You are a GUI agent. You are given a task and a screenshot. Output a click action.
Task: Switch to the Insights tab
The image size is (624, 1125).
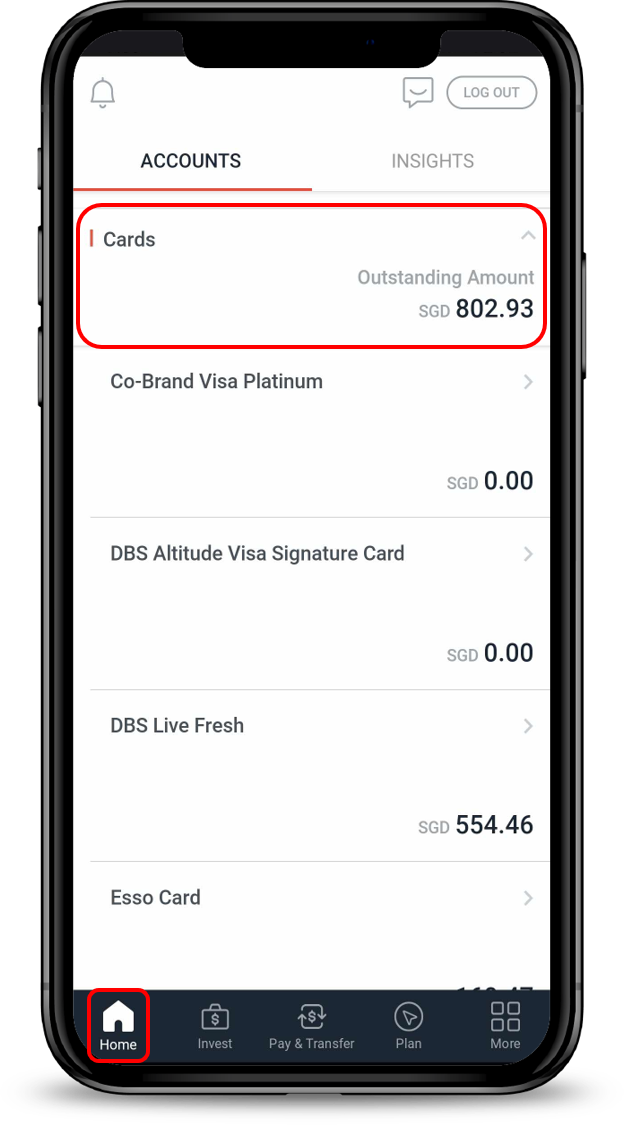(432, 161)
